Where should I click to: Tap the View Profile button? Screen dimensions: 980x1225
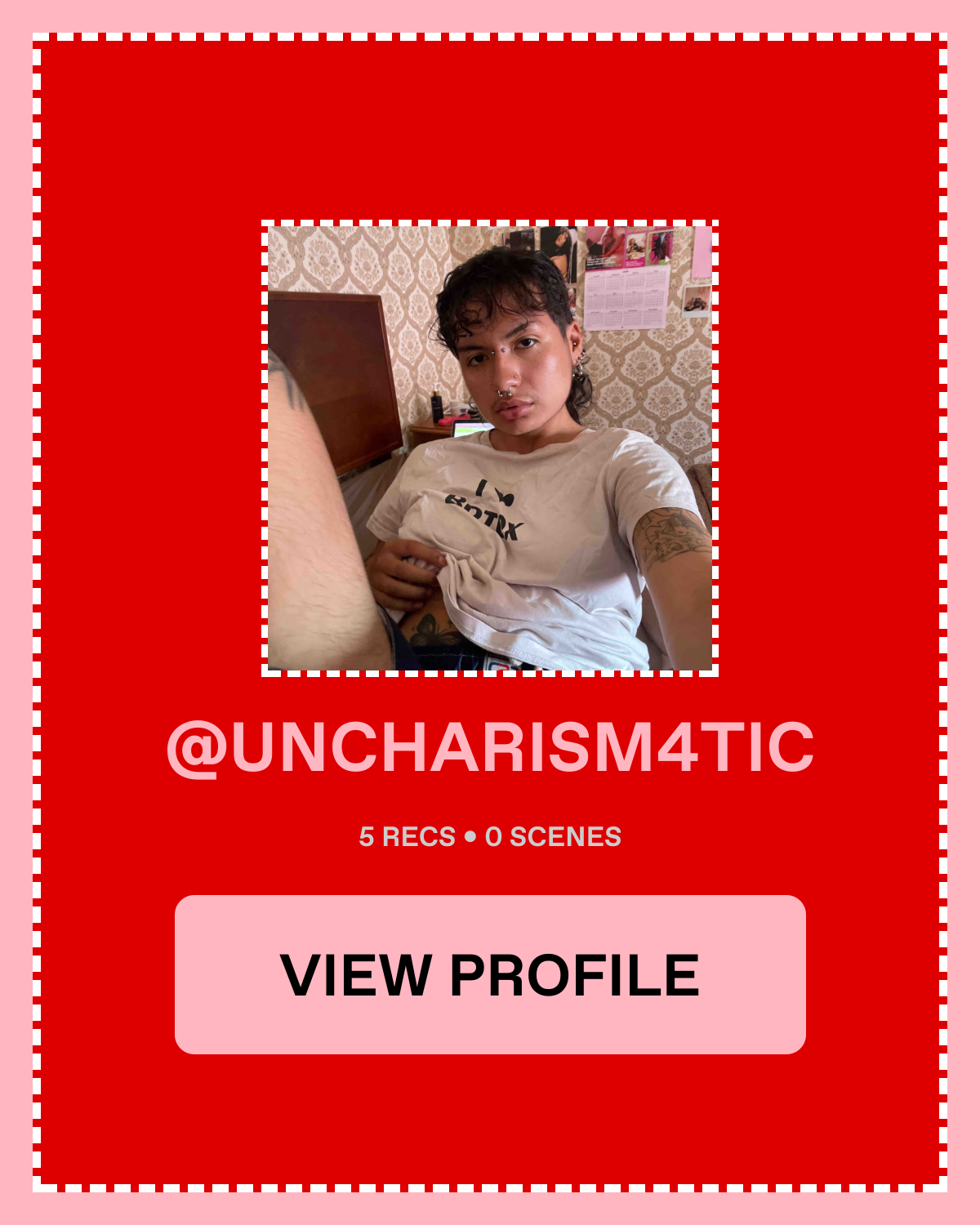tap(490, 974)
